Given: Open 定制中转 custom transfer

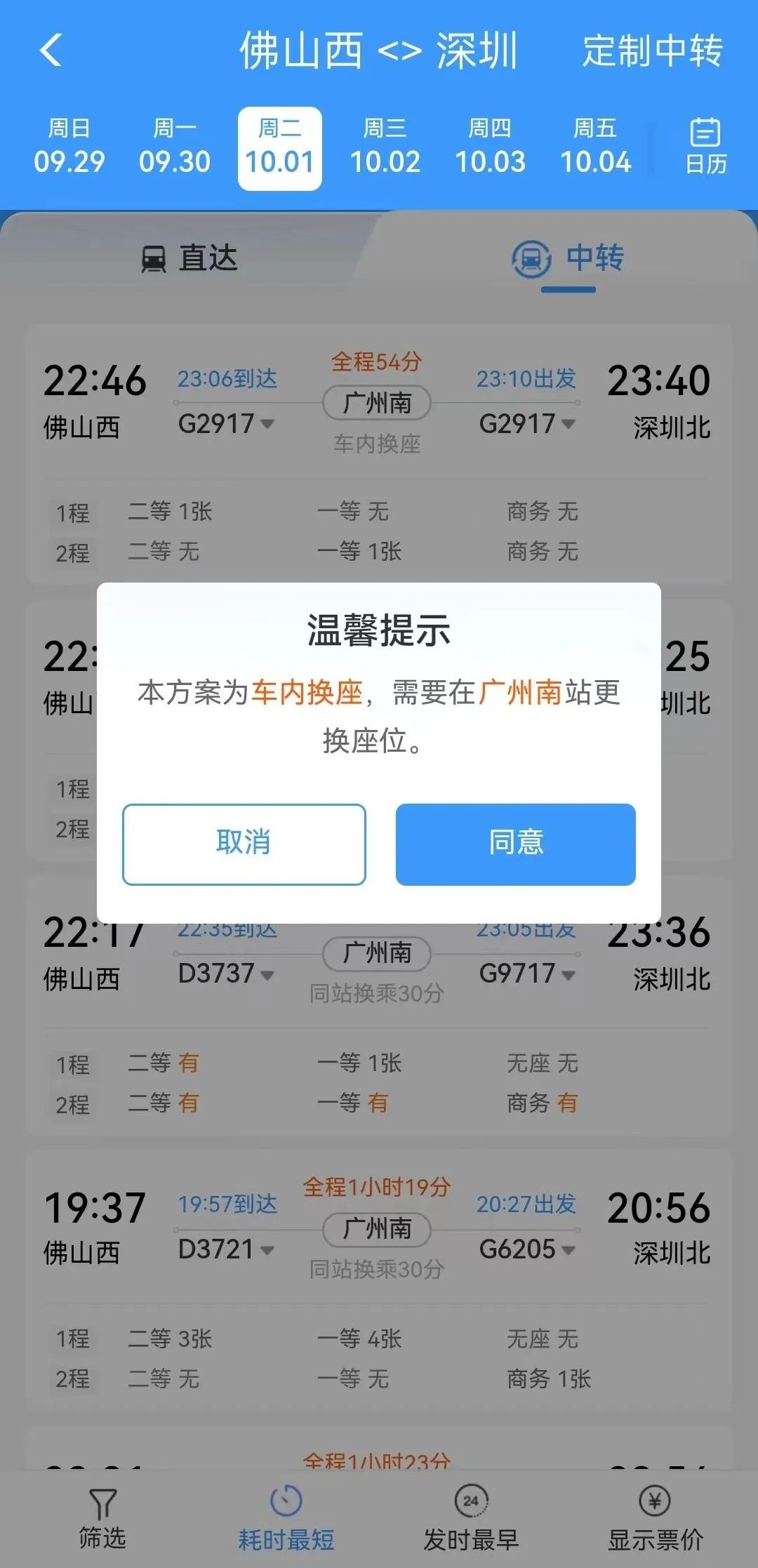Looking at the screenshot, I should 652,51.
